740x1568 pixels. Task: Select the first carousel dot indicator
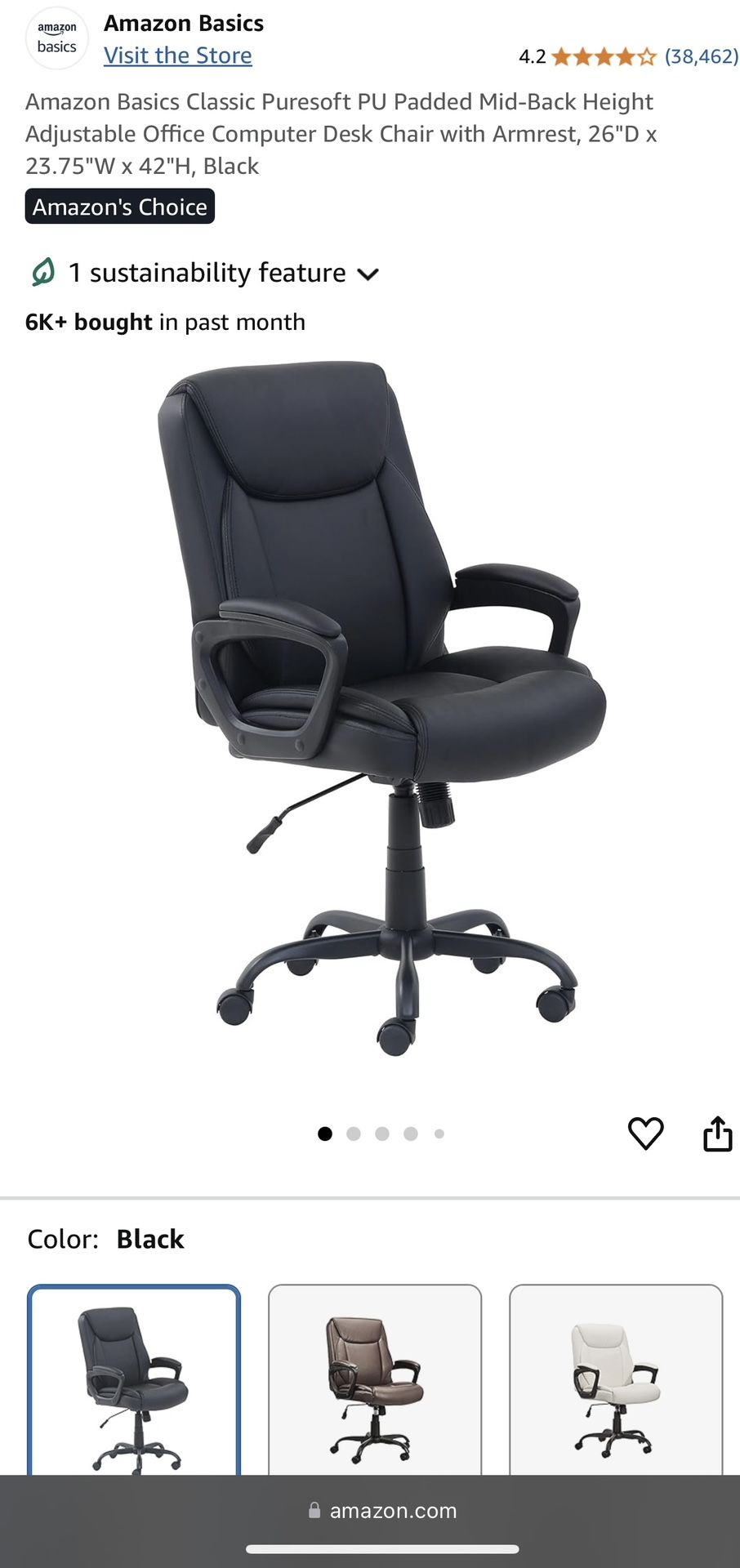tap(325, 1133)
